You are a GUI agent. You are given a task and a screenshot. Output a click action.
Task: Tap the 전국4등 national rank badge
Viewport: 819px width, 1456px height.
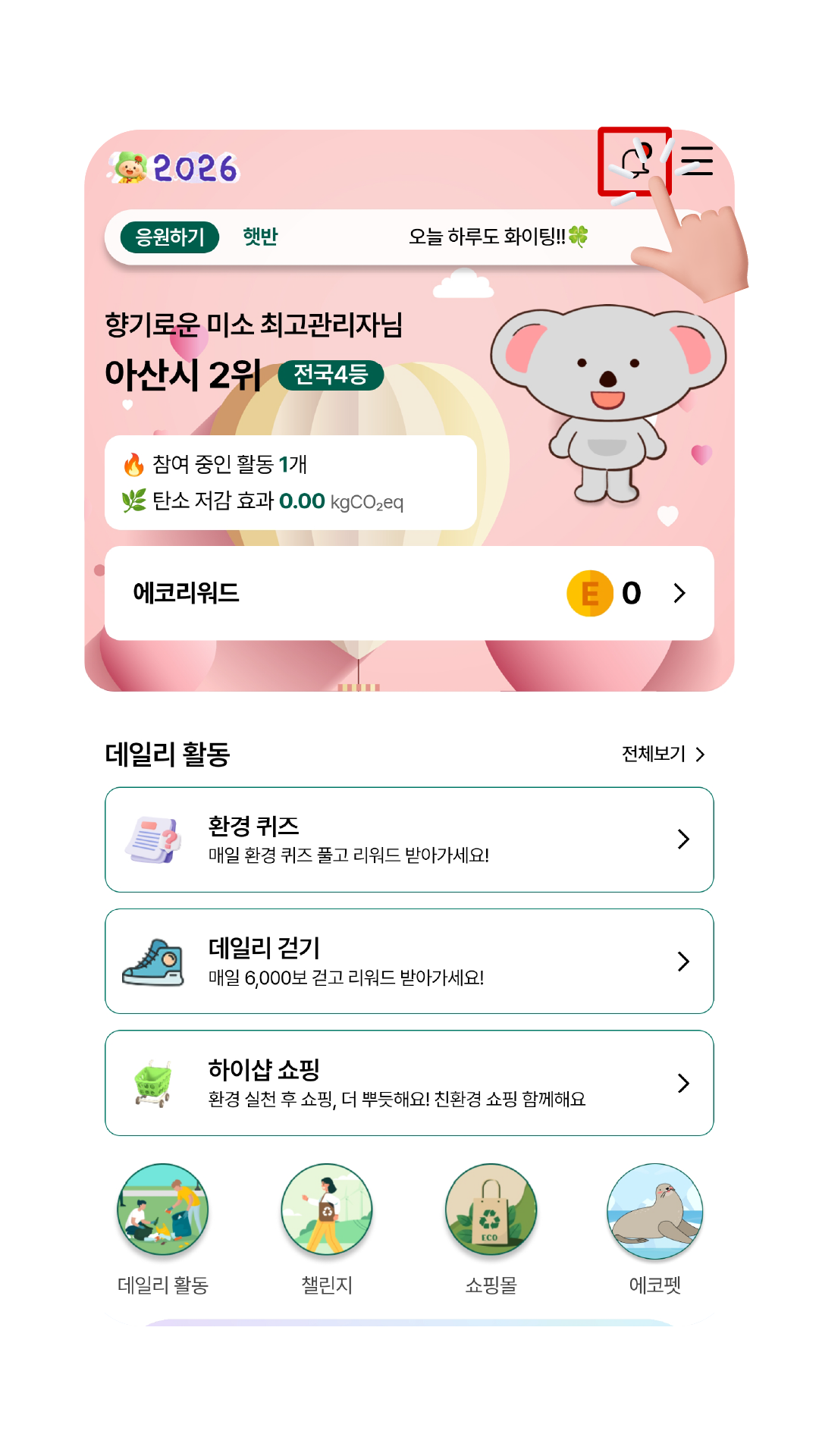click(x=330, y=375)
